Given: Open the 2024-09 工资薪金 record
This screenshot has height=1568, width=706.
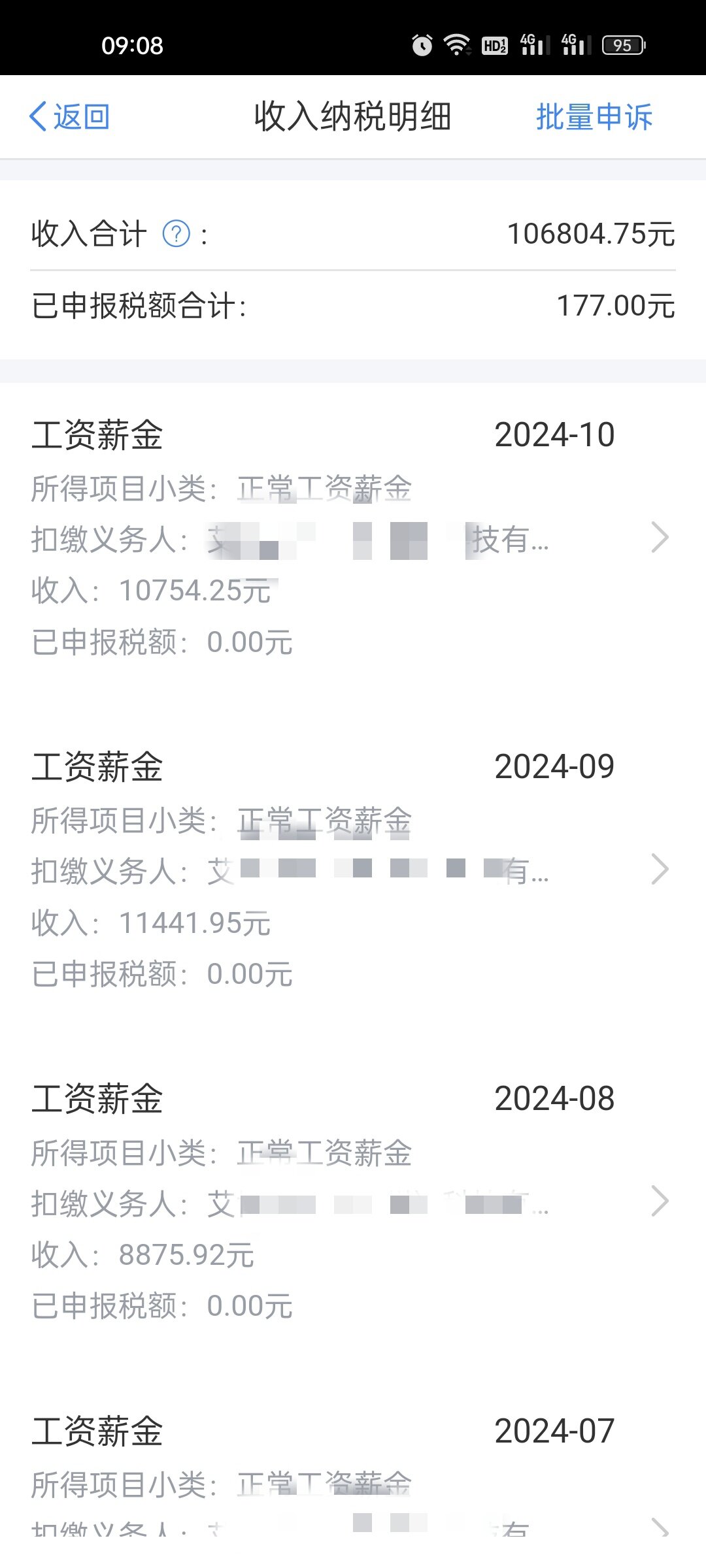Looking at the screenshot, I should (x=353, y=869).
